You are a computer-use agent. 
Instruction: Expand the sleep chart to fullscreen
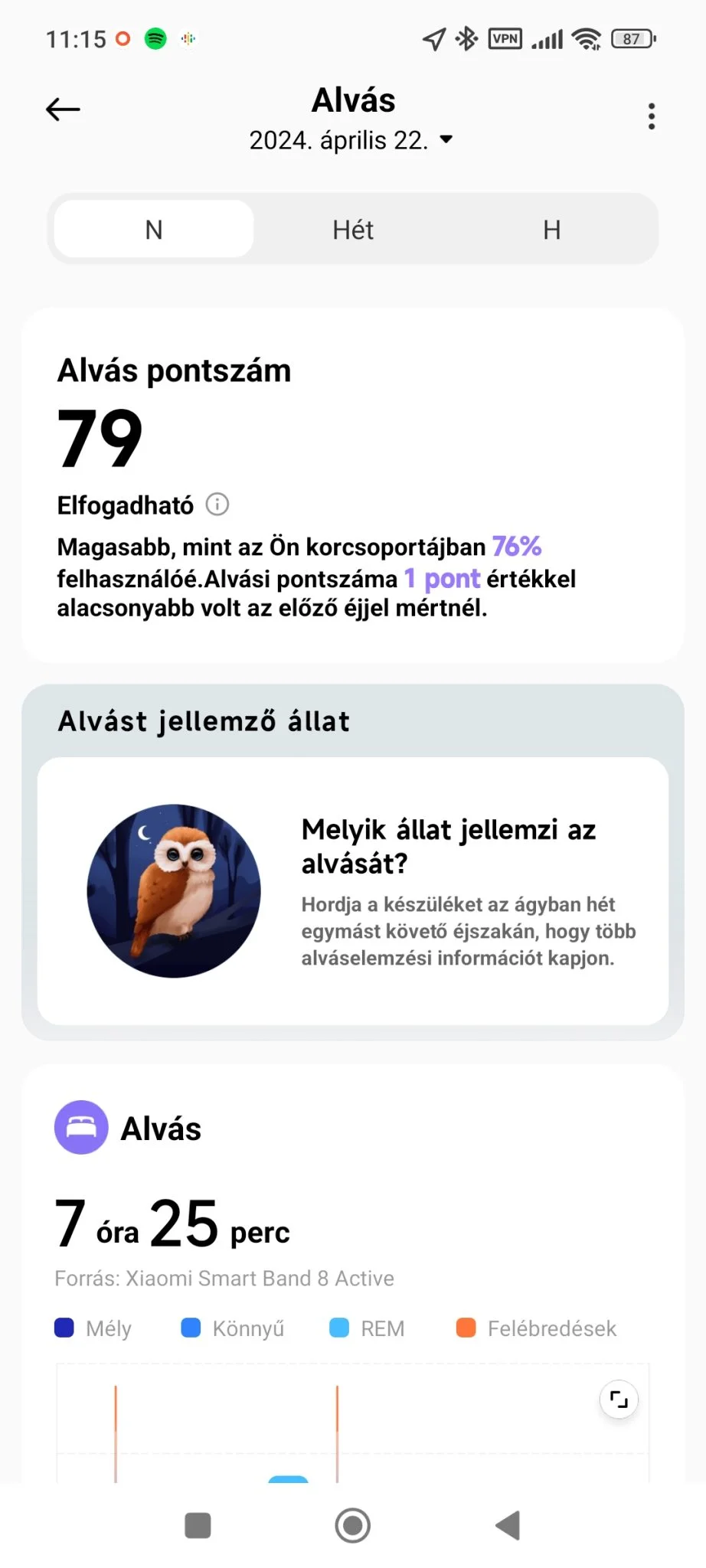point(619,1400)
